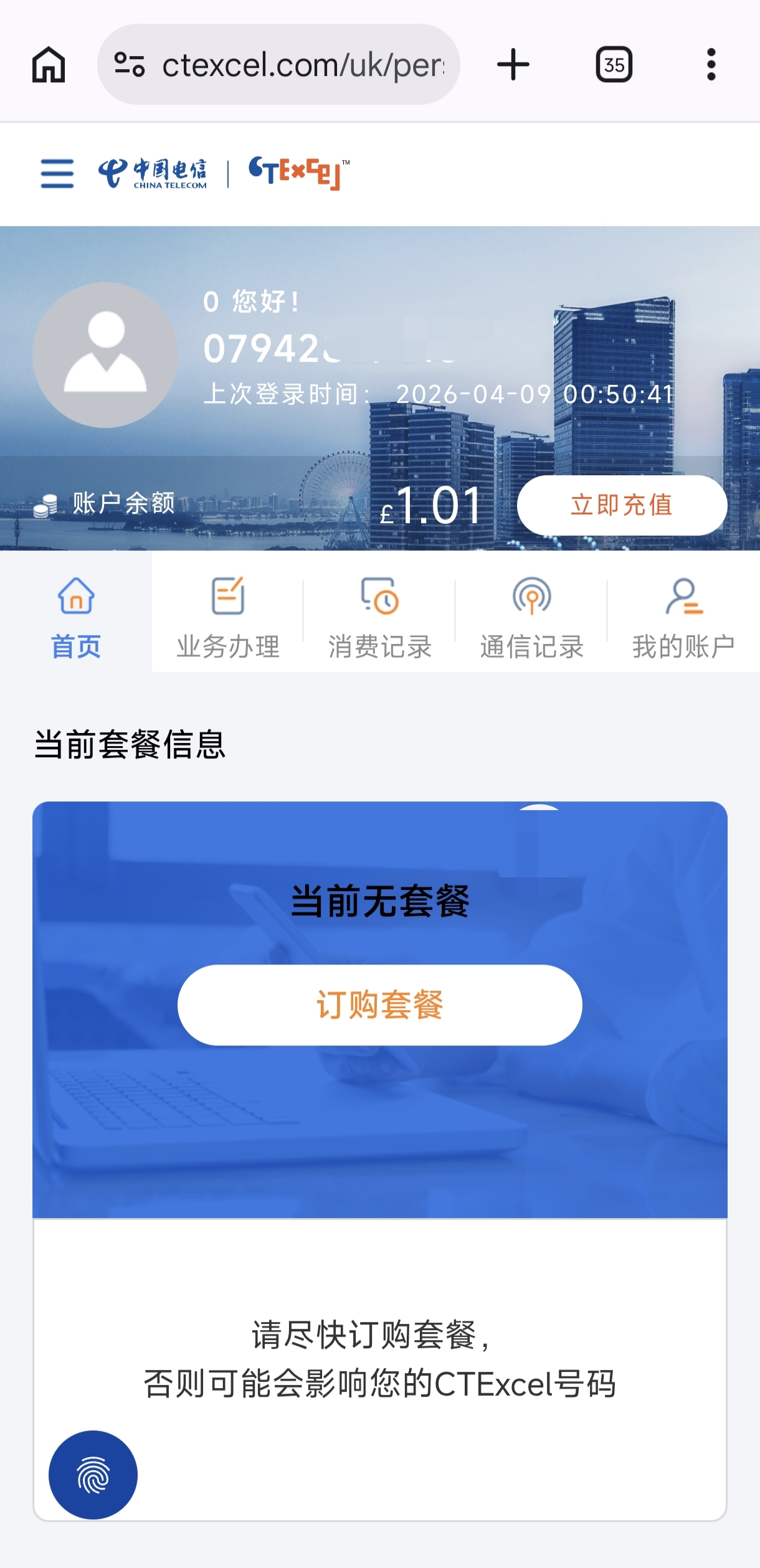Image resolution: width=760 pixels, height=1568 pixels.
Task: Switch to the 业务办理 tab
Action: (x=228, y=616)
